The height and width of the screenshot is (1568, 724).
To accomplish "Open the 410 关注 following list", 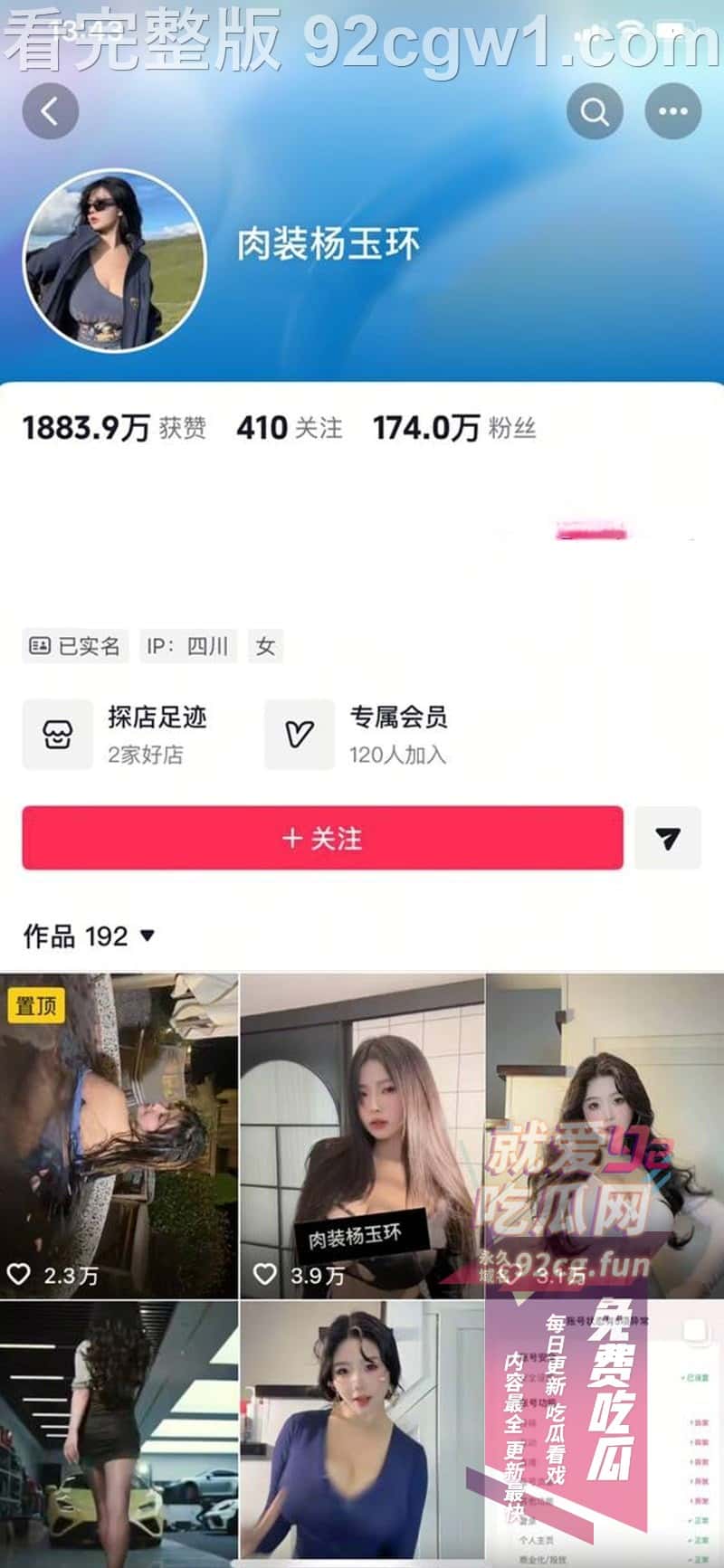I will [x=289, y=427].
